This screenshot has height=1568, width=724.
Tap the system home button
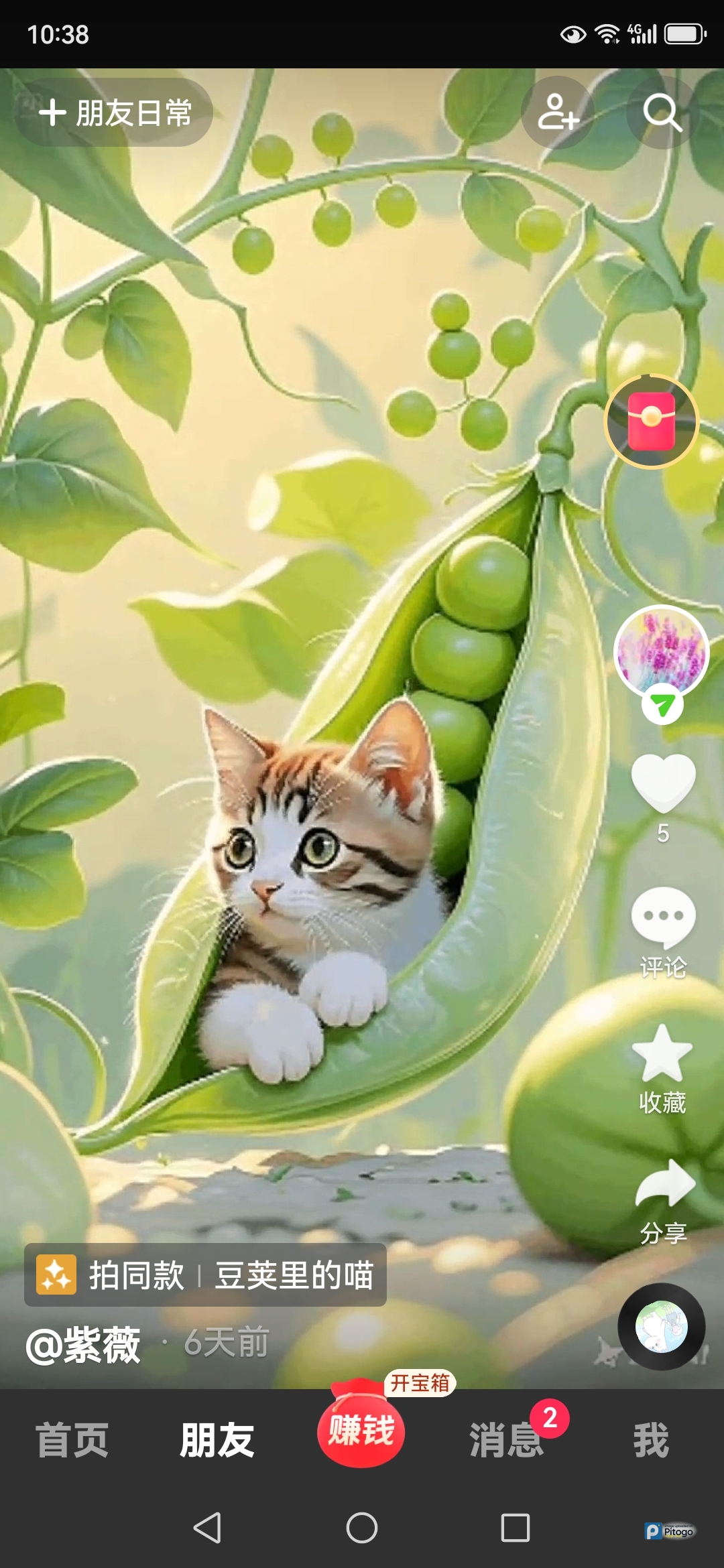click(x=361, y=1527)
